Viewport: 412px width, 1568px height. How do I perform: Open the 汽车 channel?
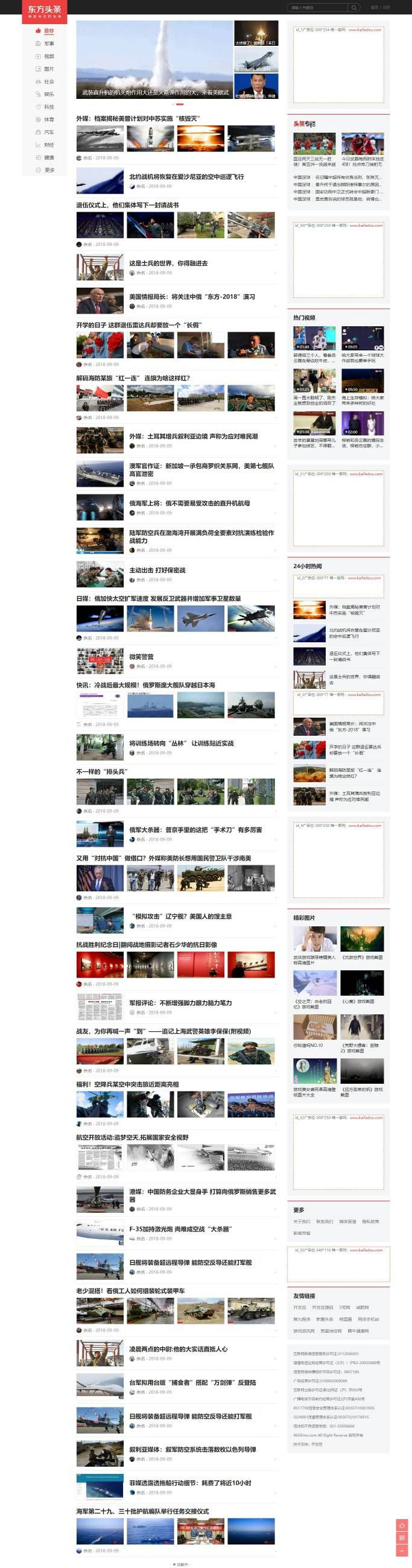point(49,133)
